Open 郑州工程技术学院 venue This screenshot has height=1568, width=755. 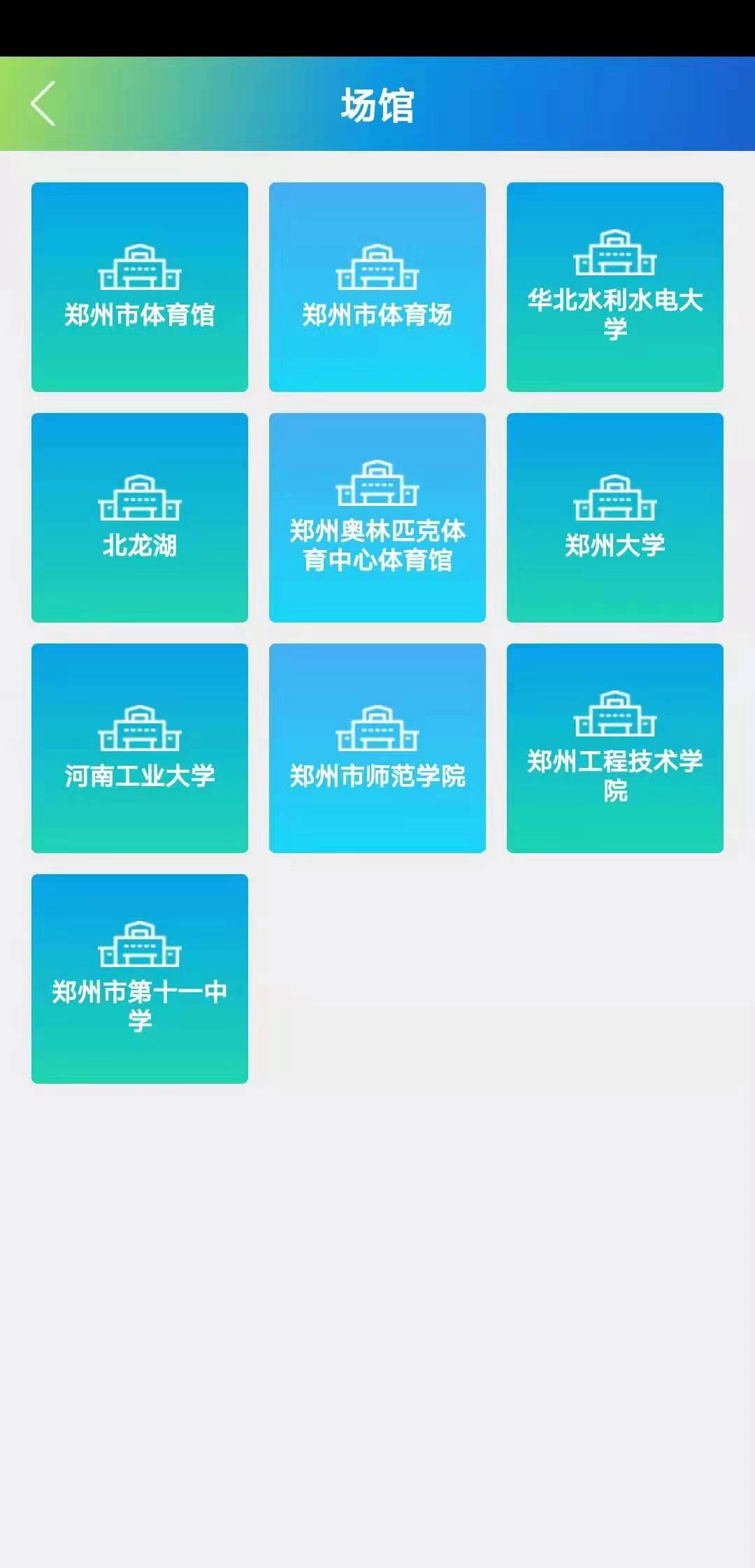615,748
